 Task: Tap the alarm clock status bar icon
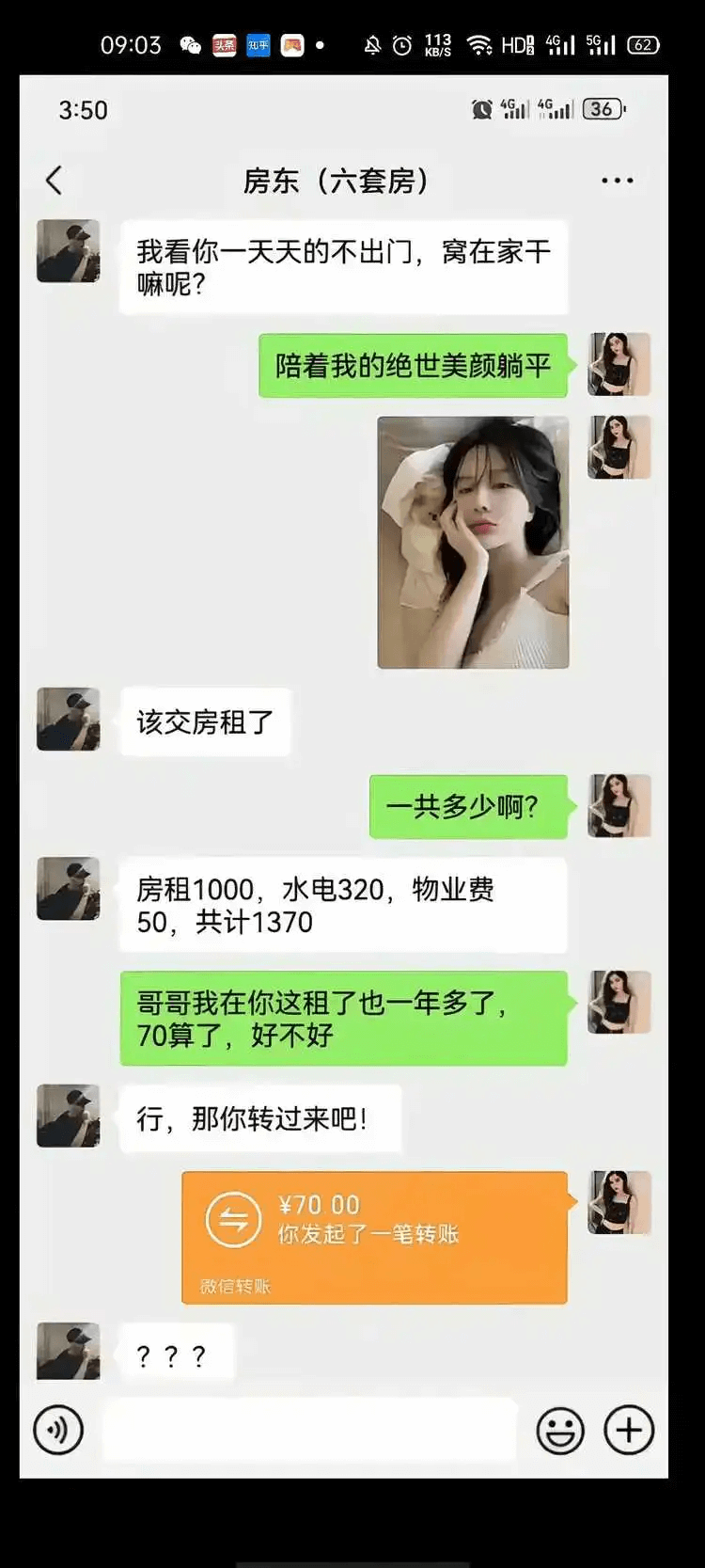coord(402,44)
